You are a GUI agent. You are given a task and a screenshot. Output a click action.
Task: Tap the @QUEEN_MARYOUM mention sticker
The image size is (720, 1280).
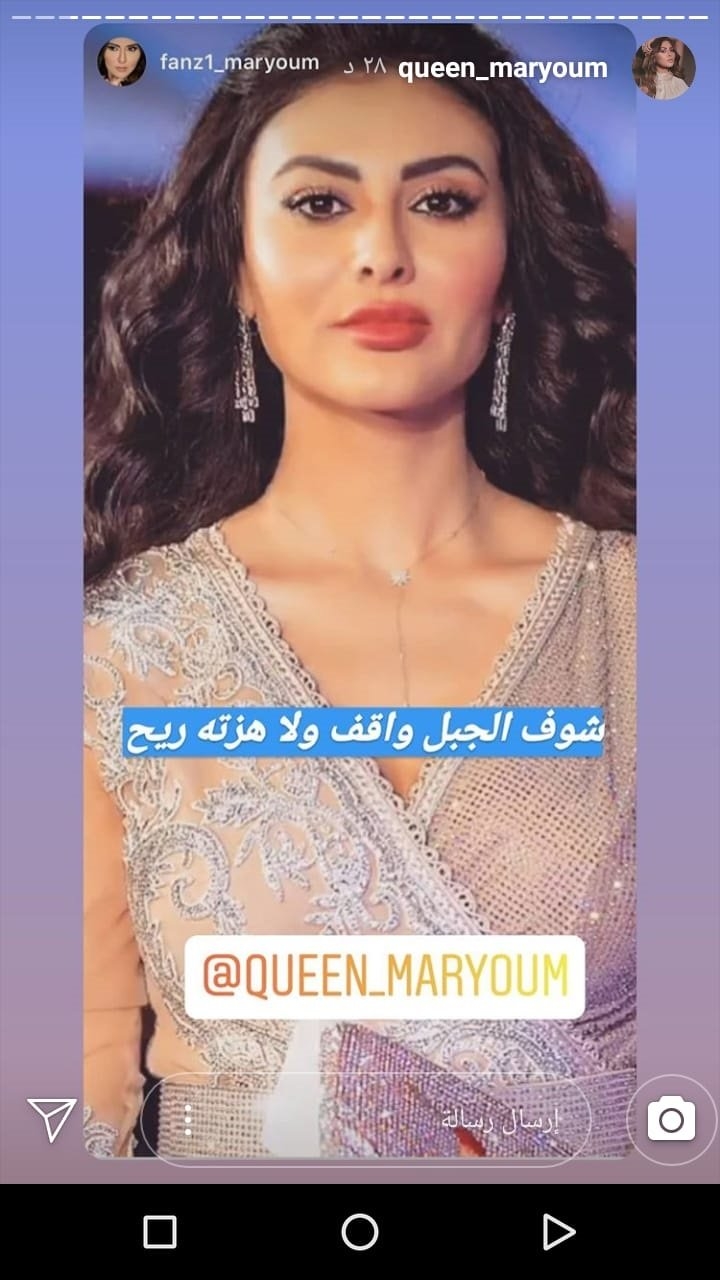click(x=385, y=977)
